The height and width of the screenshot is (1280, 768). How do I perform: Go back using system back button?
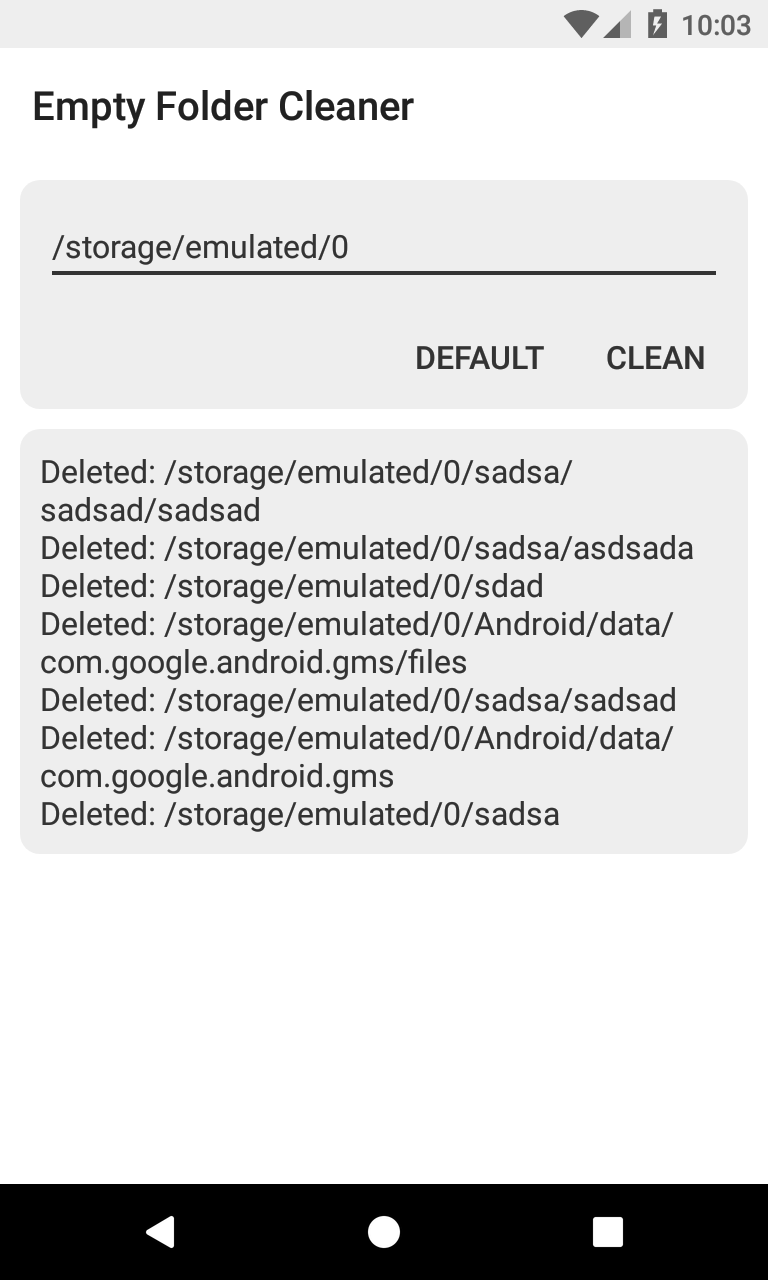(160, 1232)
